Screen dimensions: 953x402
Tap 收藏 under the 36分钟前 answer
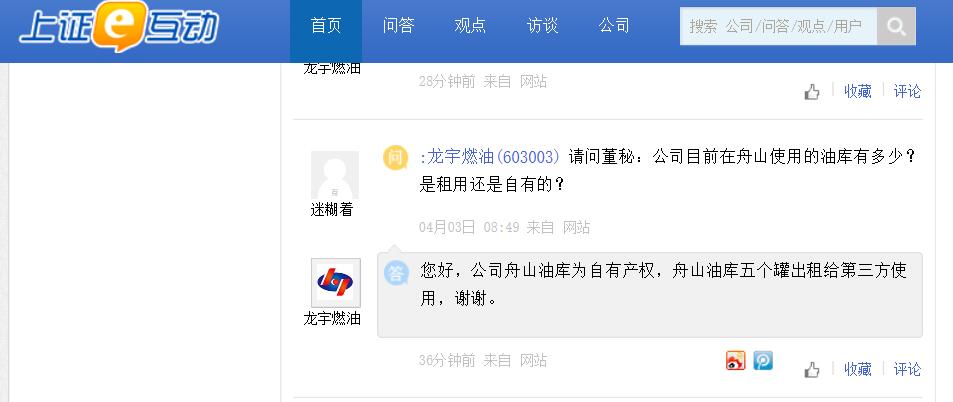point(857,369)
